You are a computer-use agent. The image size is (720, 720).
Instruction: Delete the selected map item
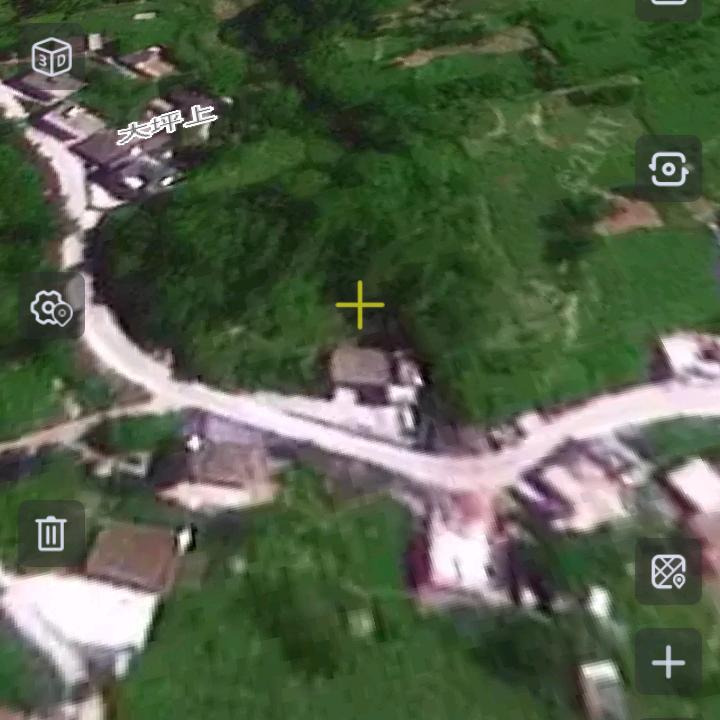pyautogui.click(x=51, y=533)
